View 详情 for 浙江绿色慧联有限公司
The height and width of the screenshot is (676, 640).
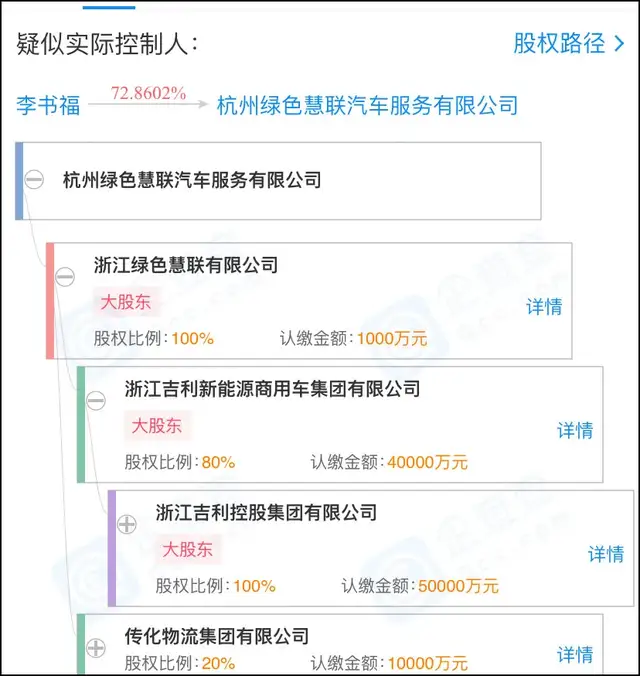[544, 307]
